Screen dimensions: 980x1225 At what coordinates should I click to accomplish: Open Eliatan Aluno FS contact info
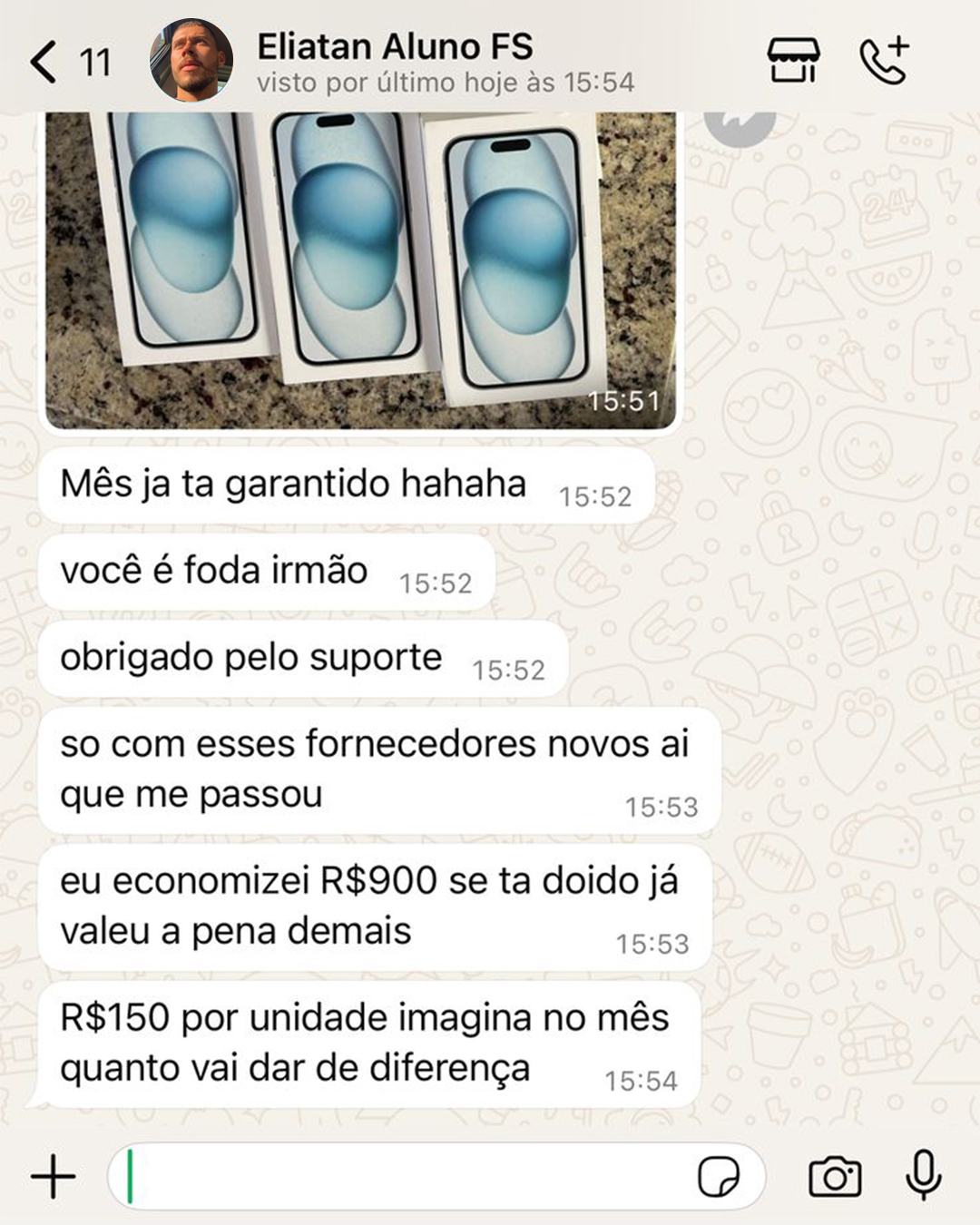395,47
